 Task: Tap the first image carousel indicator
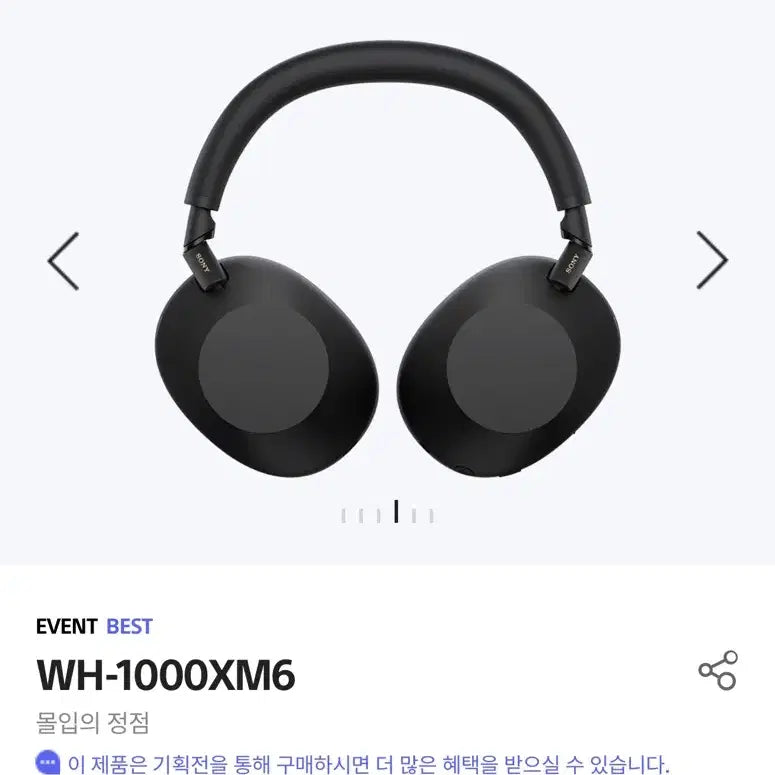point(343,515)
